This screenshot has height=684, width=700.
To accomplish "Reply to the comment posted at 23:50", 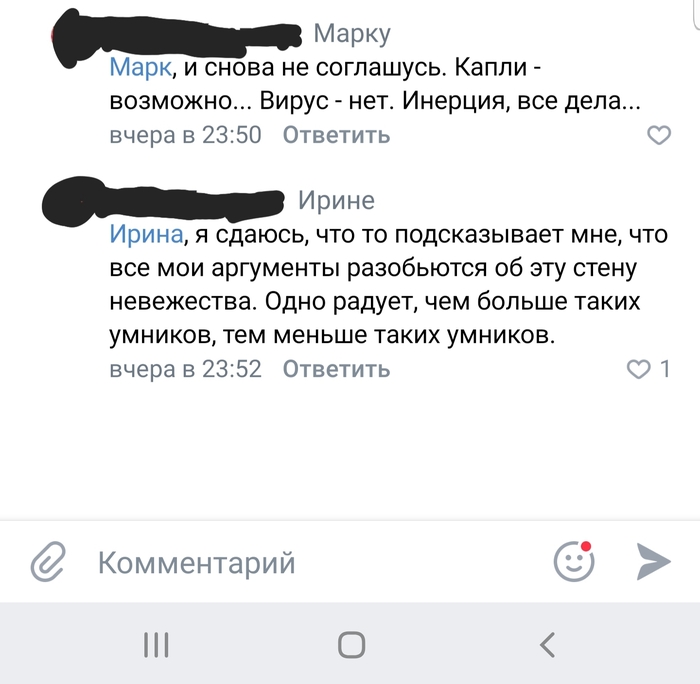I will coord(336,136).
